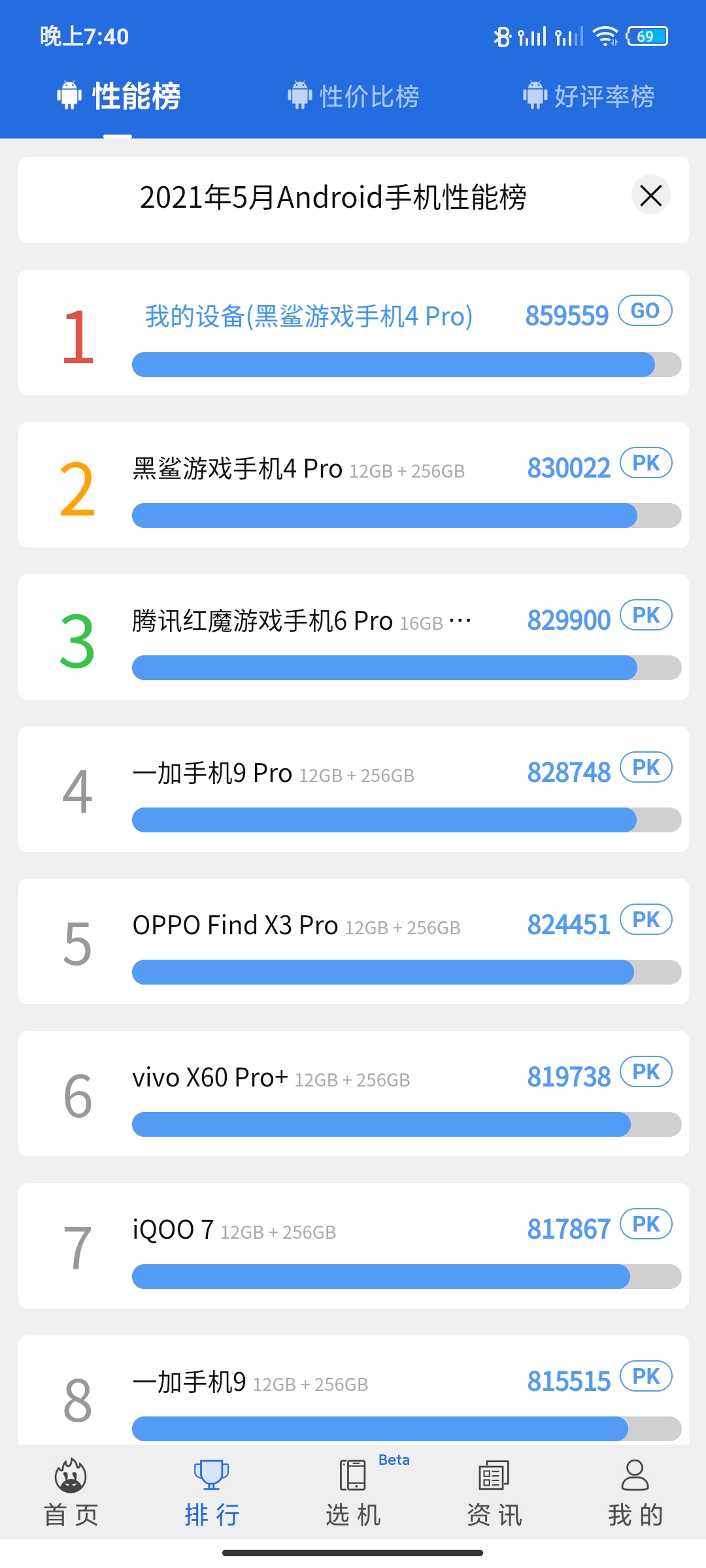
Task: Open 我的设备 黑鲨游戏手机4 Pro entry
Action: pos(309,317)
